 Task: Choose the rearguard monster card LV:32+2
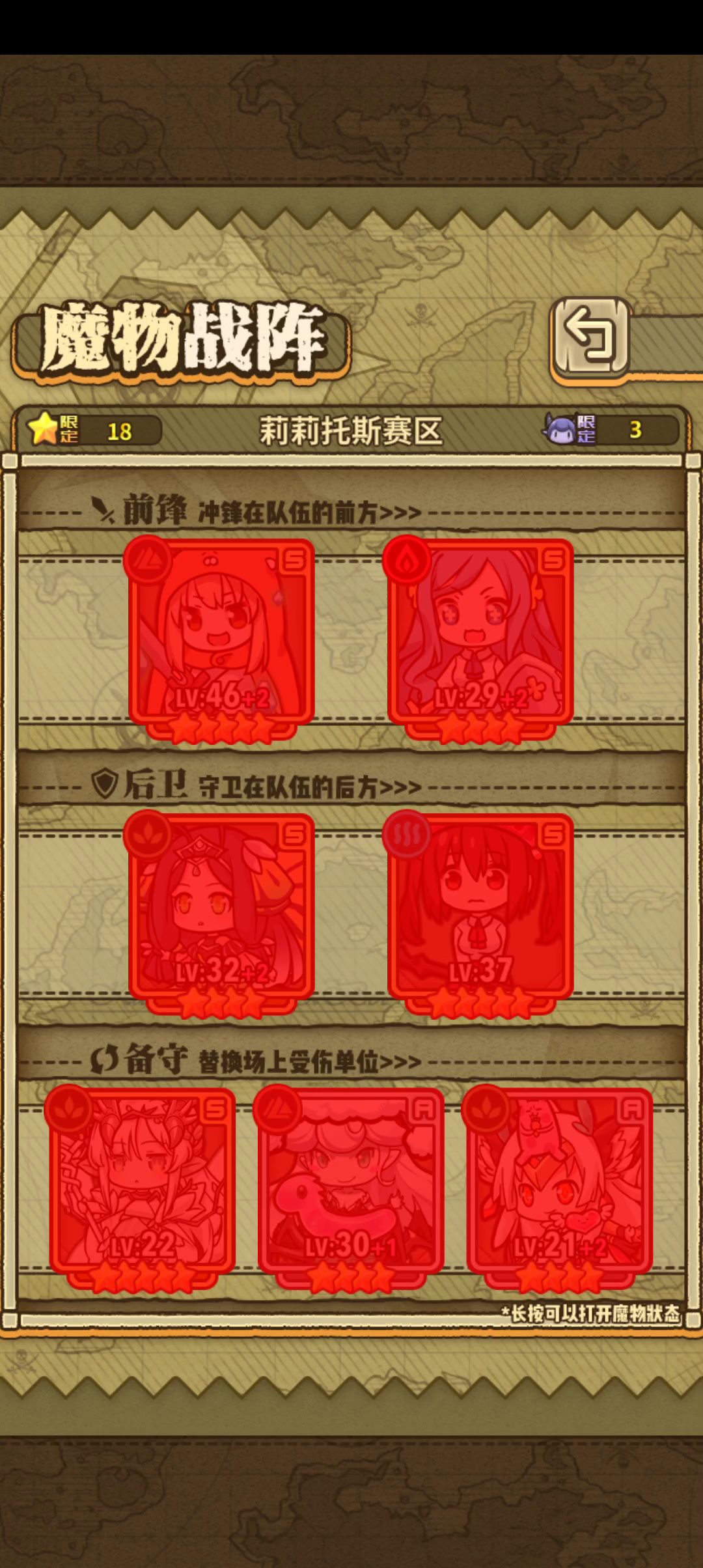pos(221,908)
